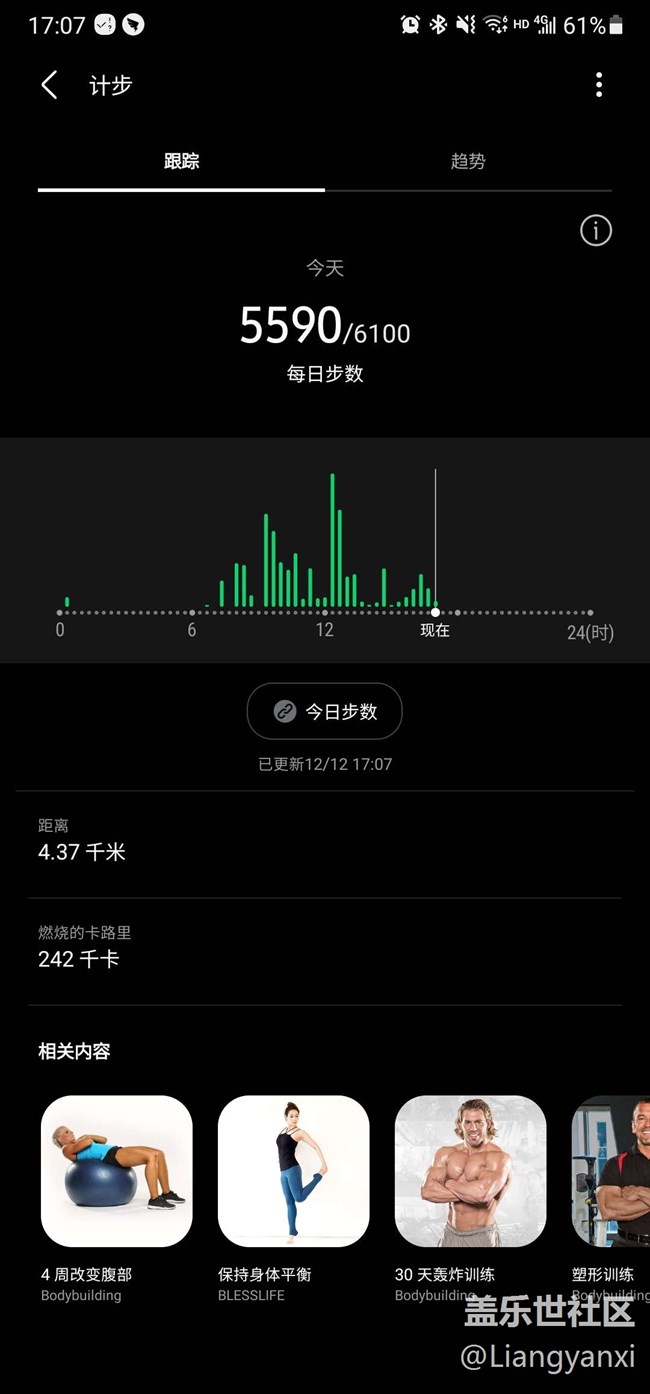The height and width of the screenshot is (1394, 650).
Task: Open the 保持身体平衡 program card
Action: (293, 1171)
